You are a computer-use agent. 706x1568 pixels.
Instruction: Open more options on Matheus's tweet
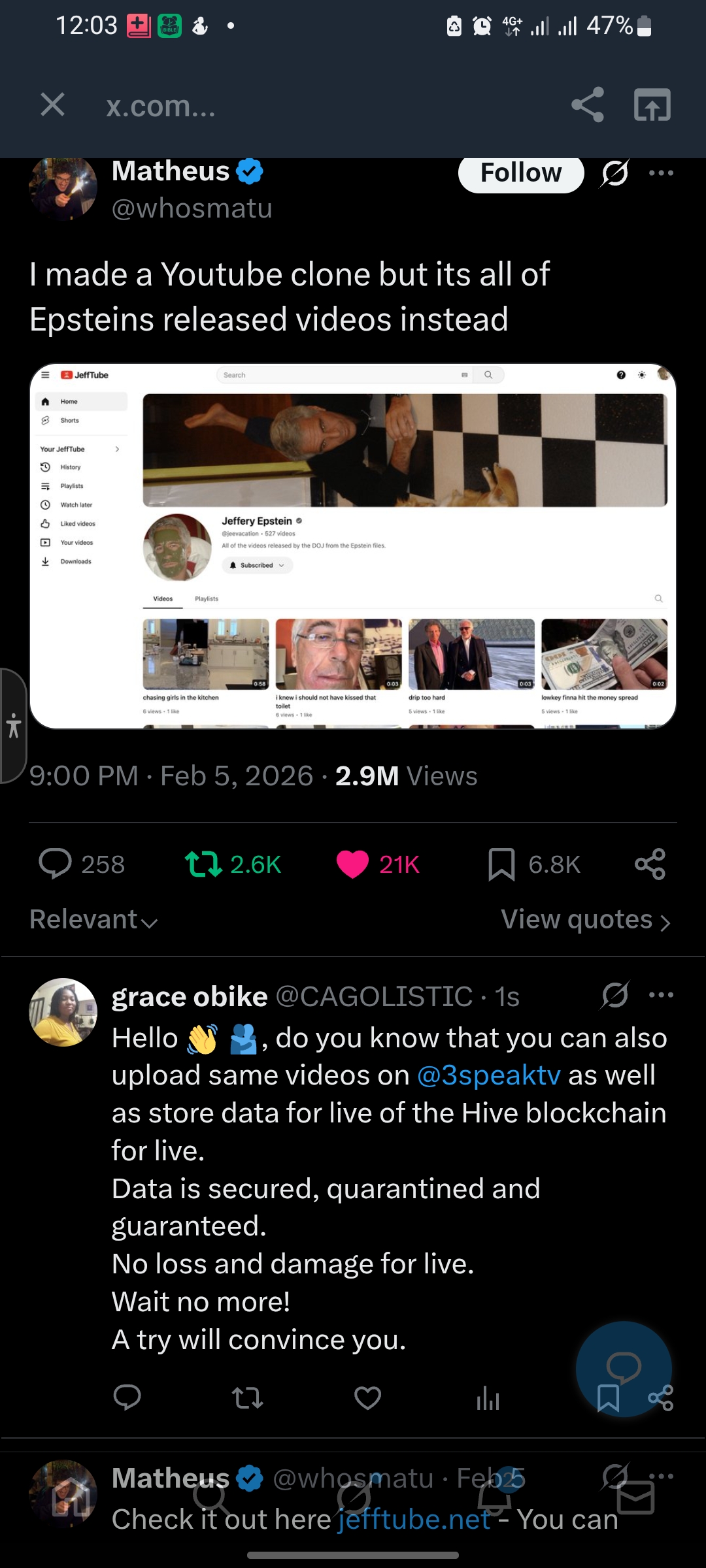click(662, 172)
